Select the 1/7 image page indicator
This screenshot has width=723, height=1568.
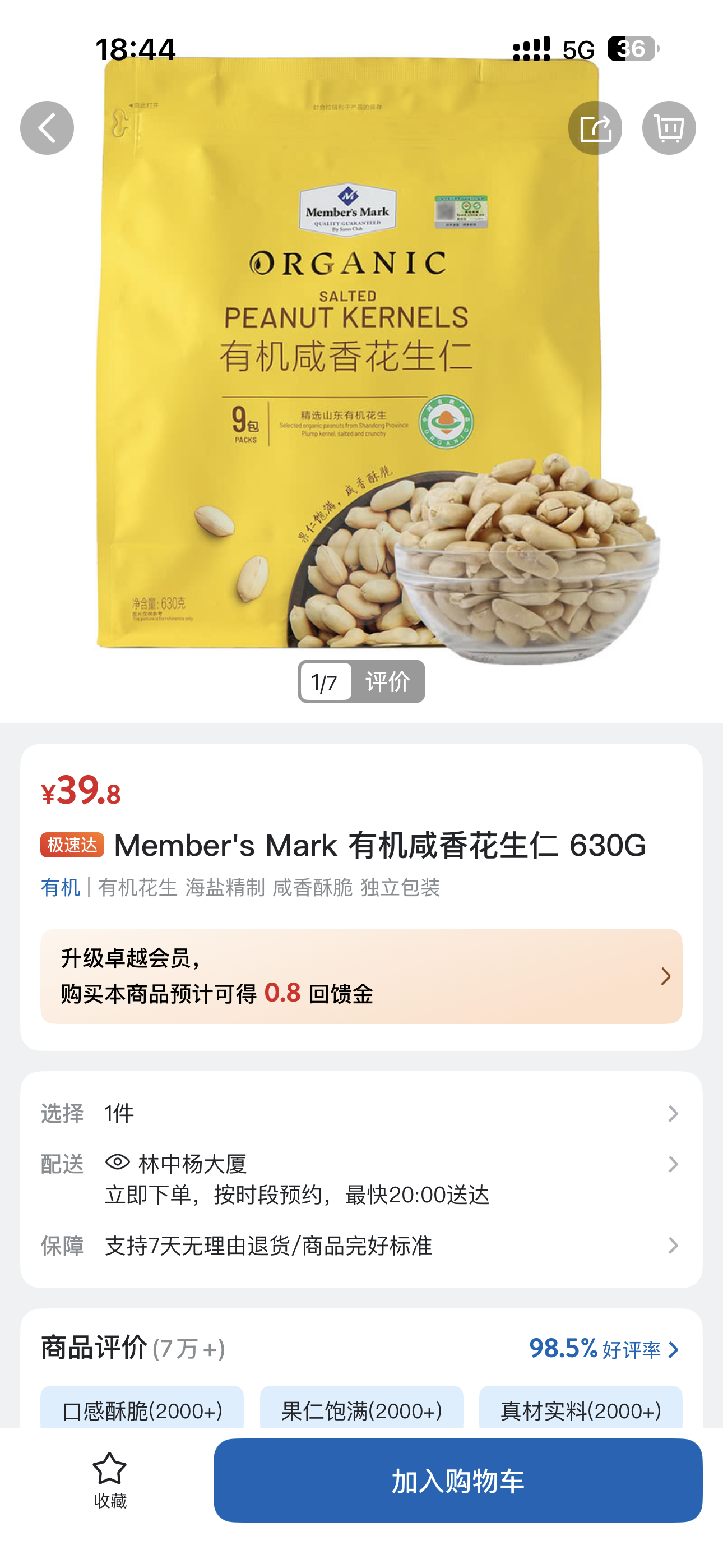(325, 682)
